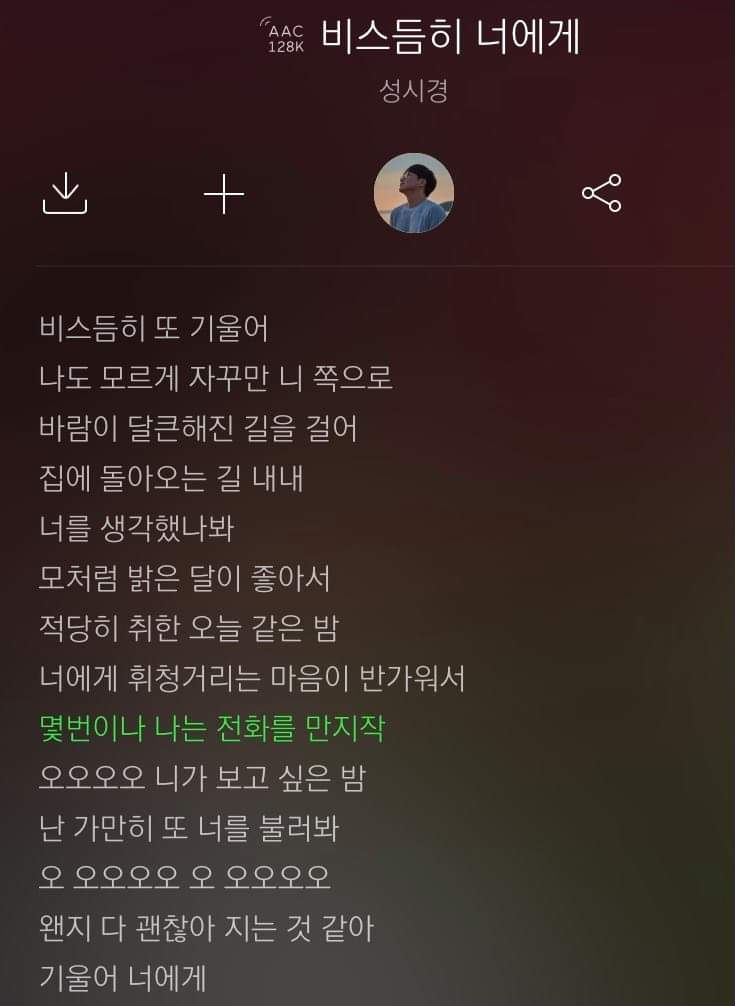Viewport: 735px width, 1006px height.
Task: Open the artist profile picture
Action: pyautogui.click(x=413, y=193)
